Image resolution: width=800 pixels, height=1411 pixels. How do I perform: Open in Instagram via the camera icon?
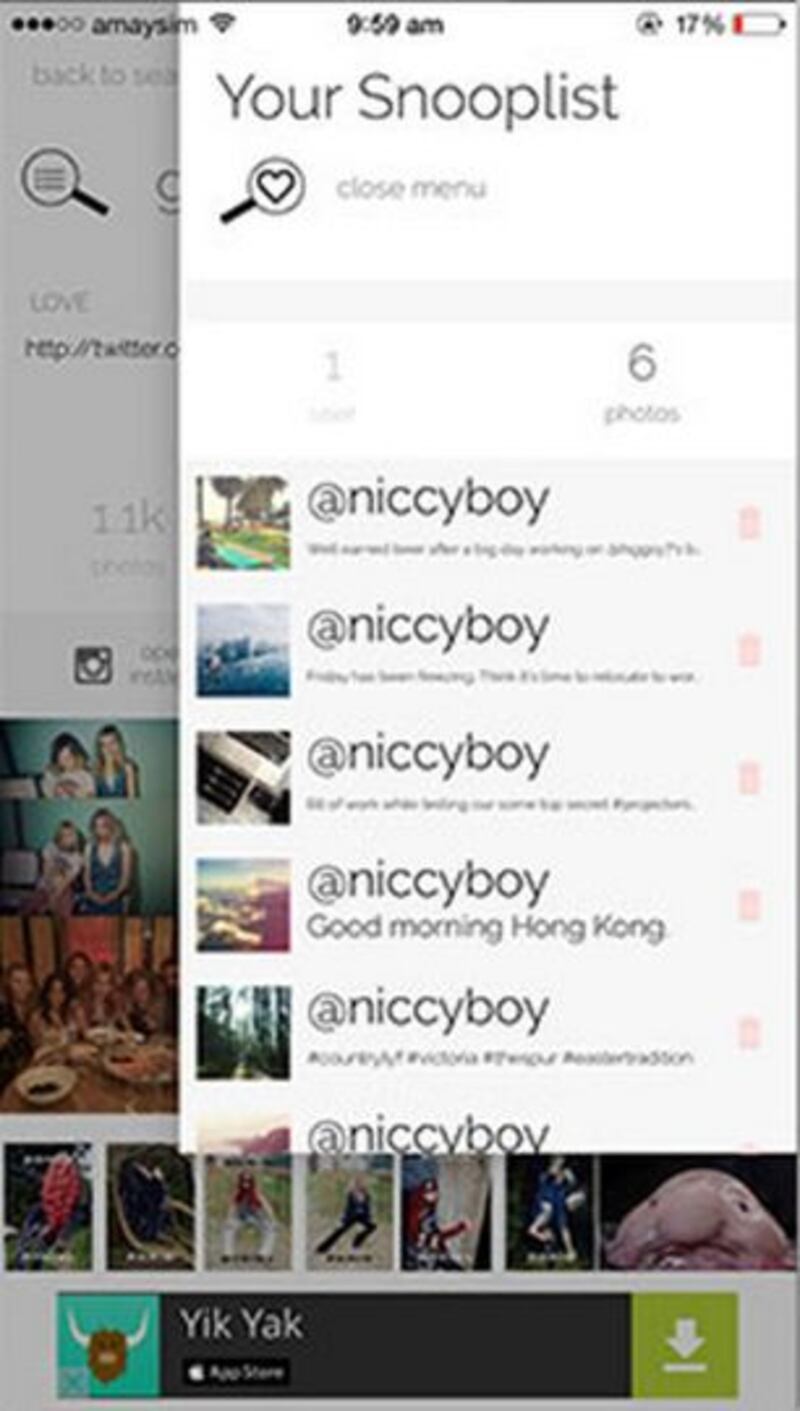(93, 664)
